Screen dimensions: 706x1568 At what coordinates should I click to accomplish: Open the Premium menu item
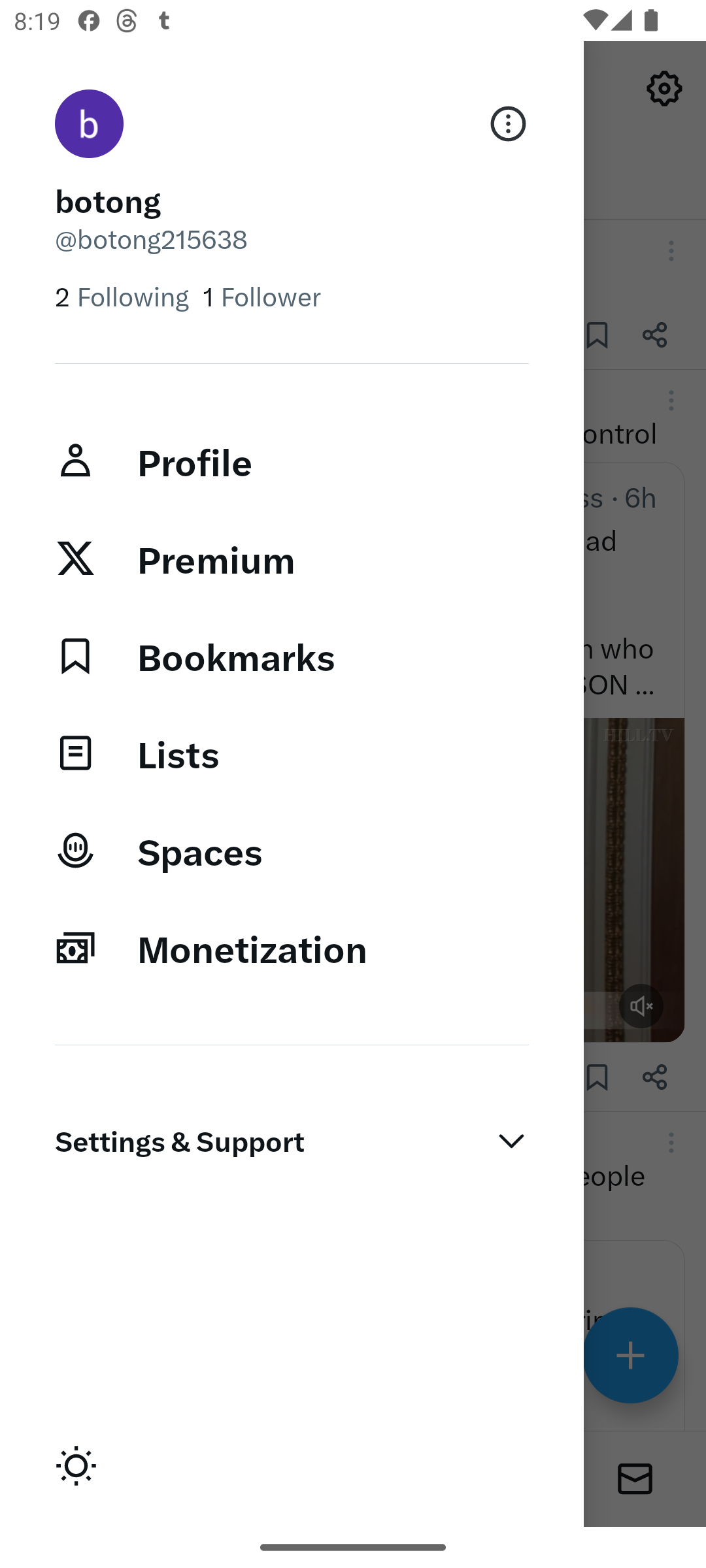click(292, 560)
